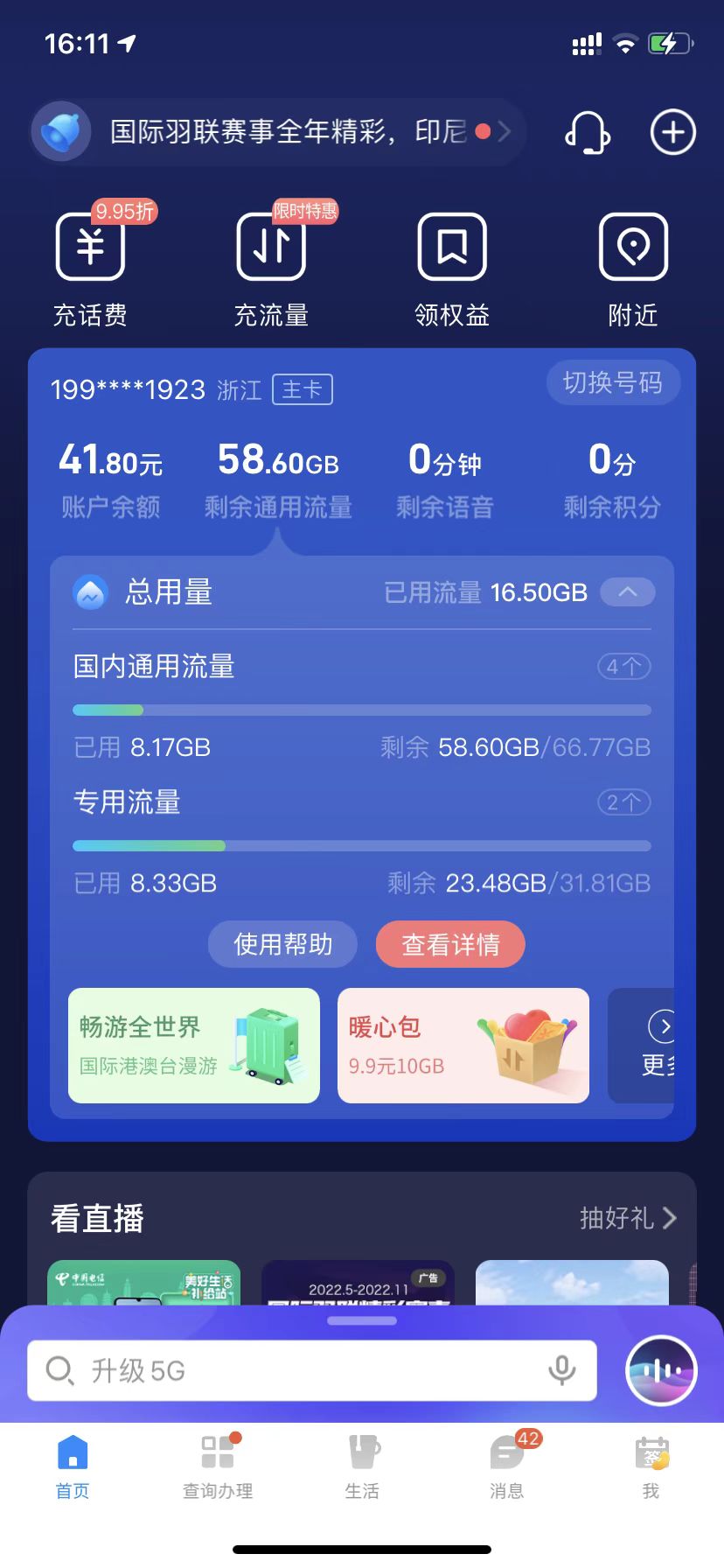
Task: Tap the 附近 nearby services icon
Action: [633, 262]
